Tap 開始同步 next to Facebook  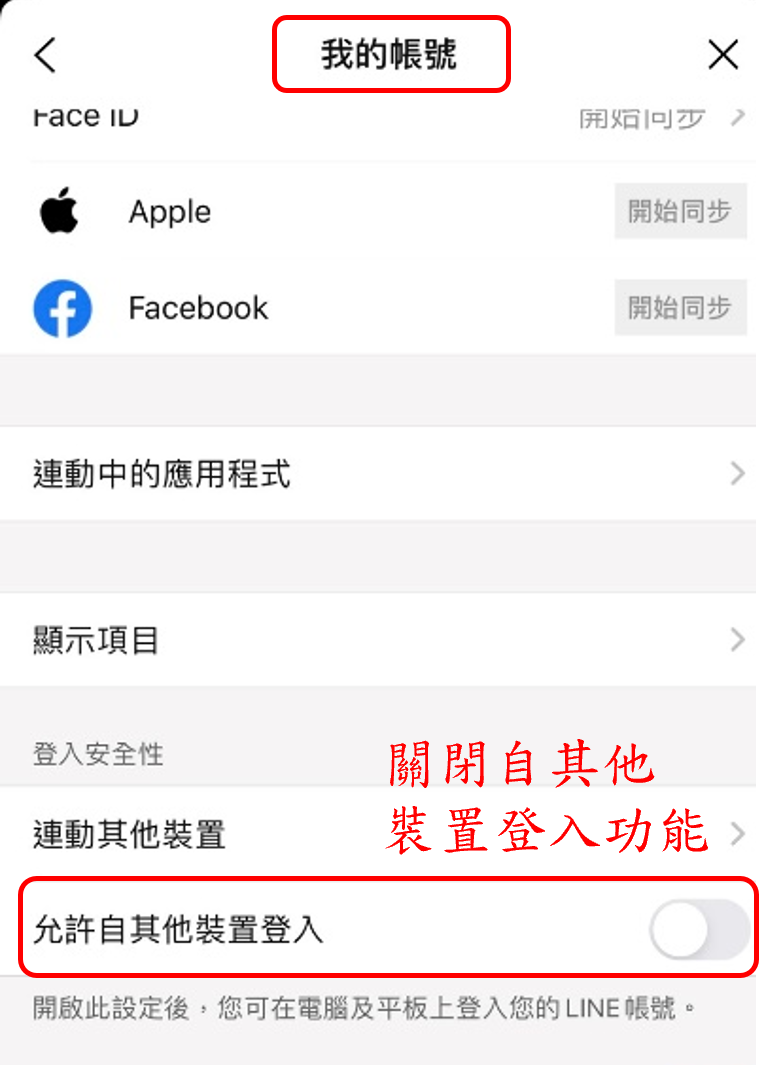(680, 308)
